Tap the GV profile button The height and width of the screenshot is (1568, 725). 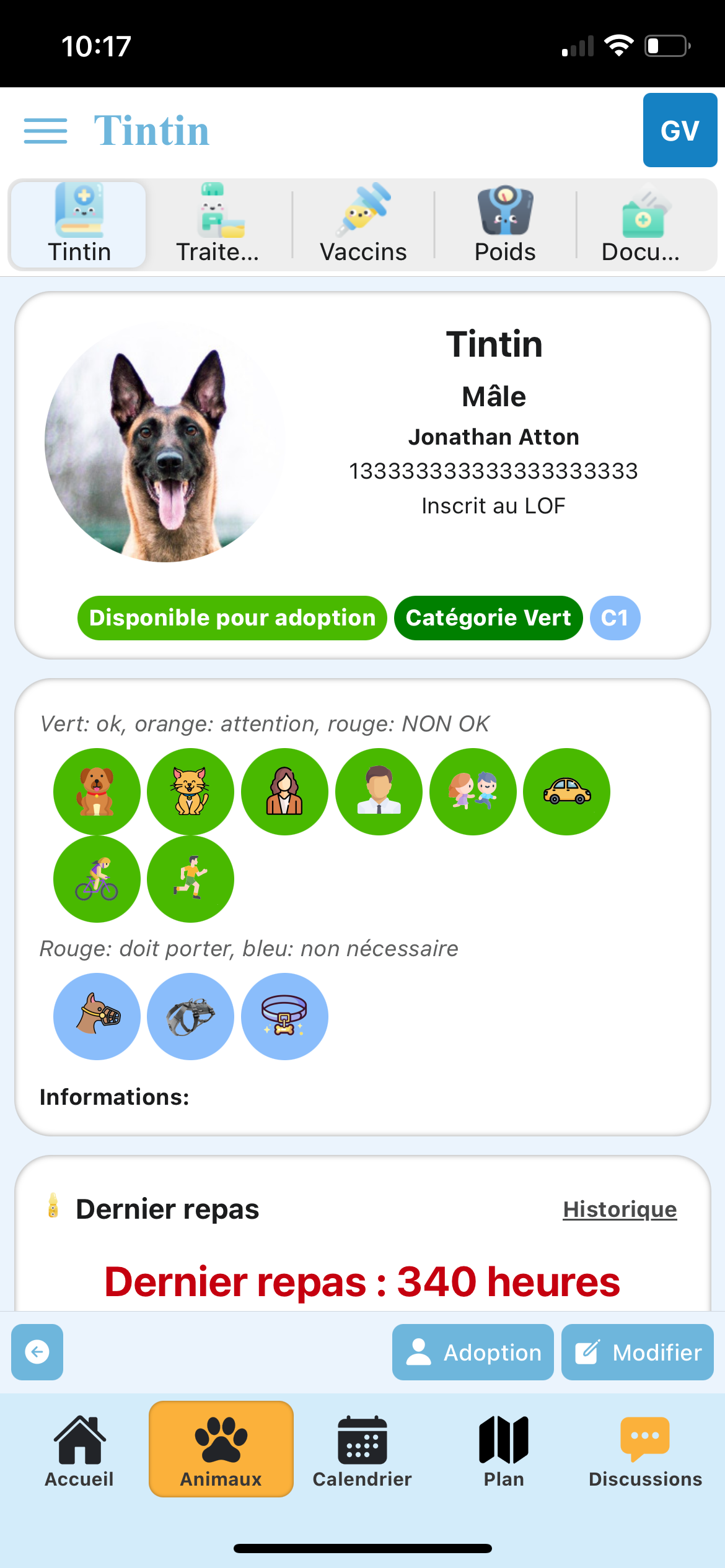(680, 130)
